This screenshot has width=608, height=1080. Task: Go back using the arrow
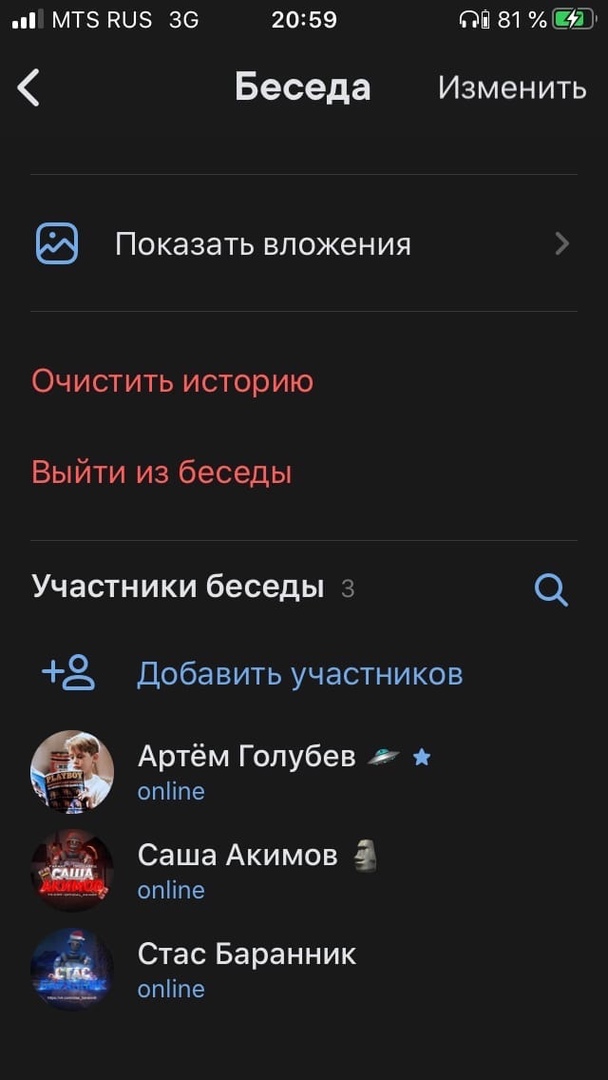29,88
